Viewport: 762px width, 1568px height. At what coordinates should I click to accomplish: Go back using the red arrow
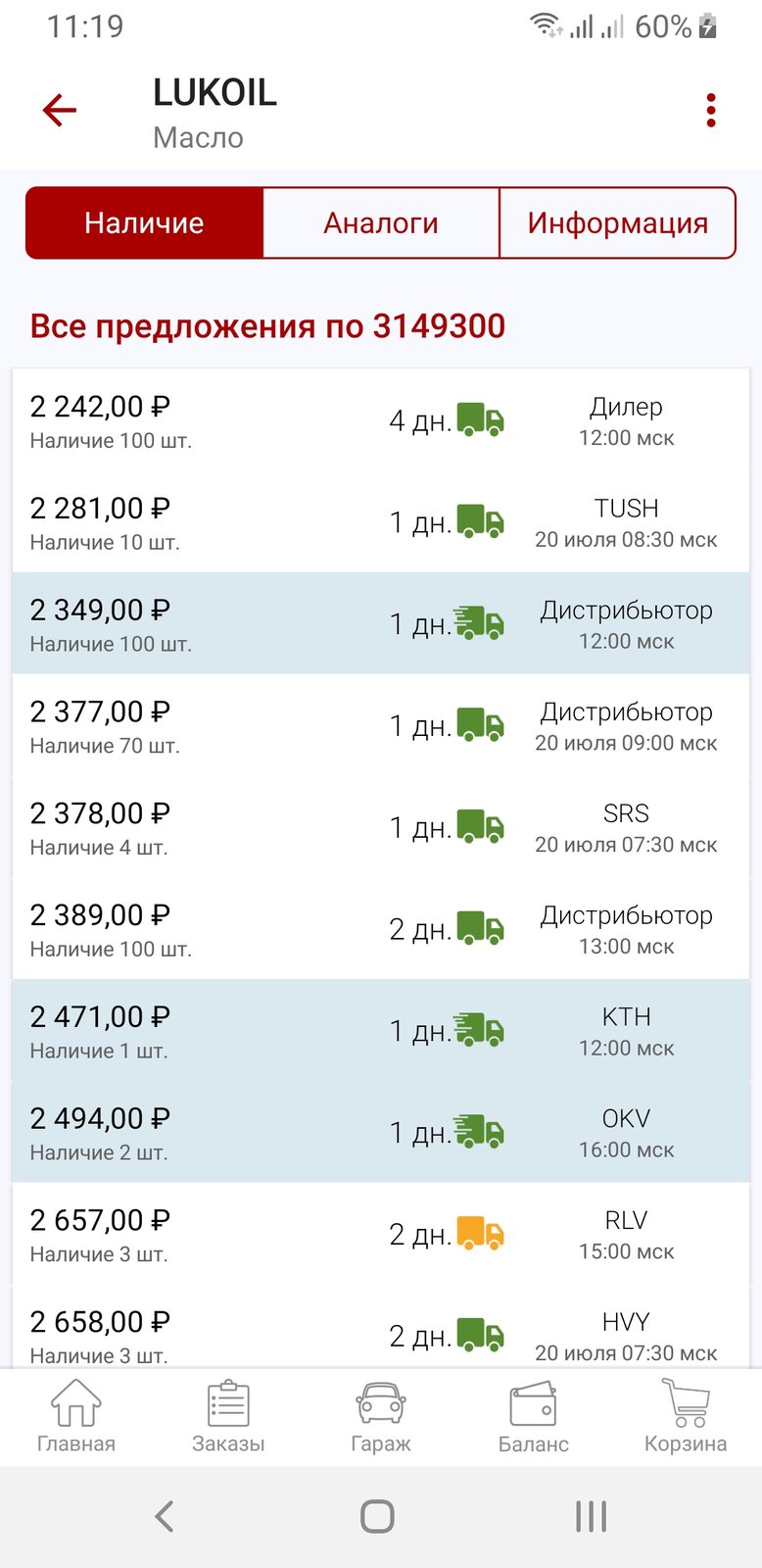(60, 110)
